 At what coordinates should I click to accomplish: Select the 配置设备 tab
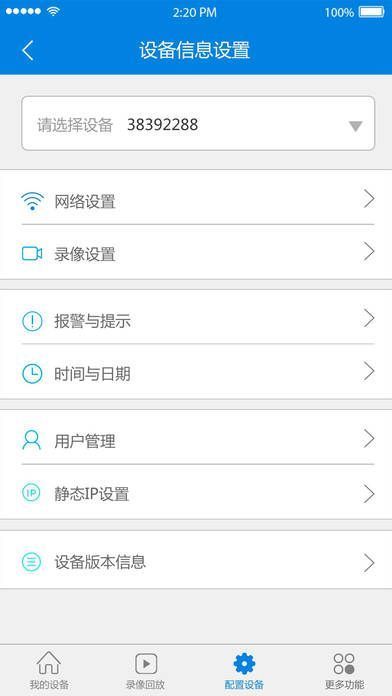244,670
